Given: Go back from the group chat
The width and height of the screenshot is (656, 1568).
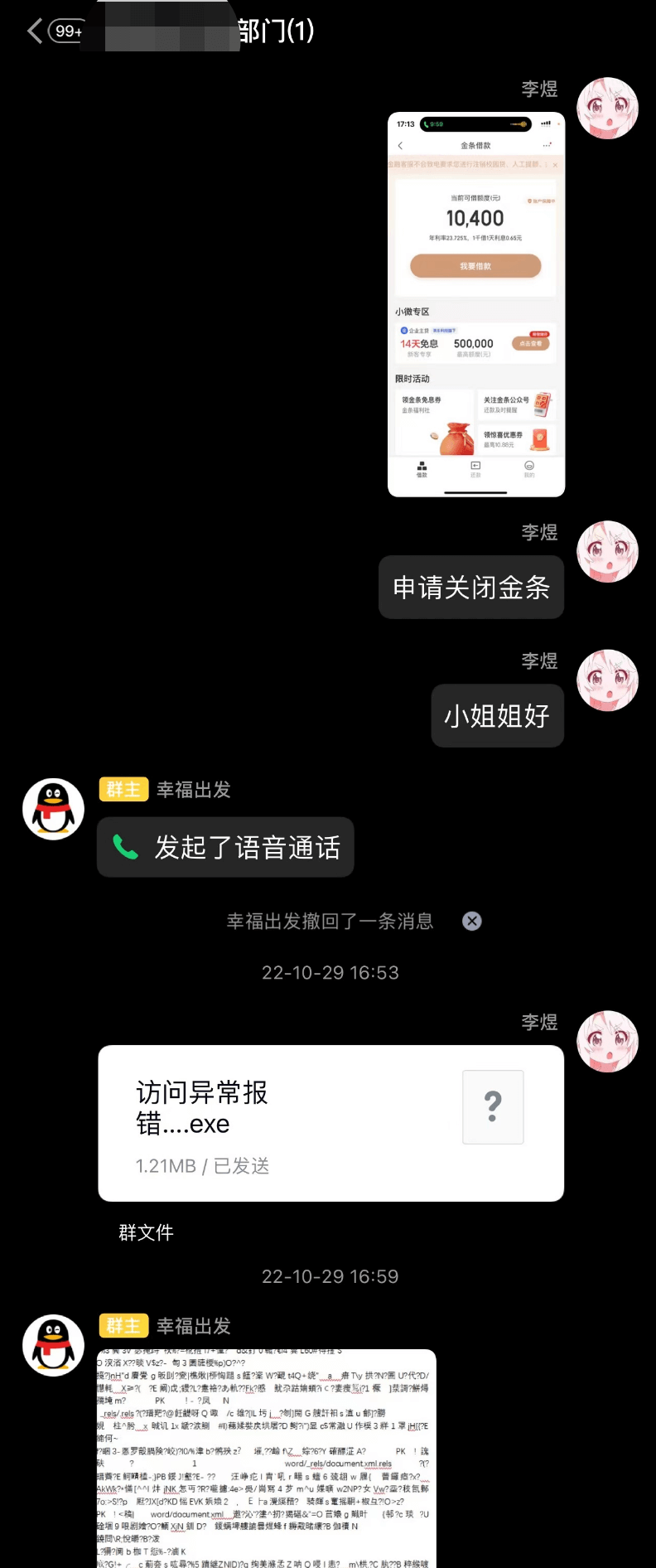Looking at the screenshot, I should [35, 31].
